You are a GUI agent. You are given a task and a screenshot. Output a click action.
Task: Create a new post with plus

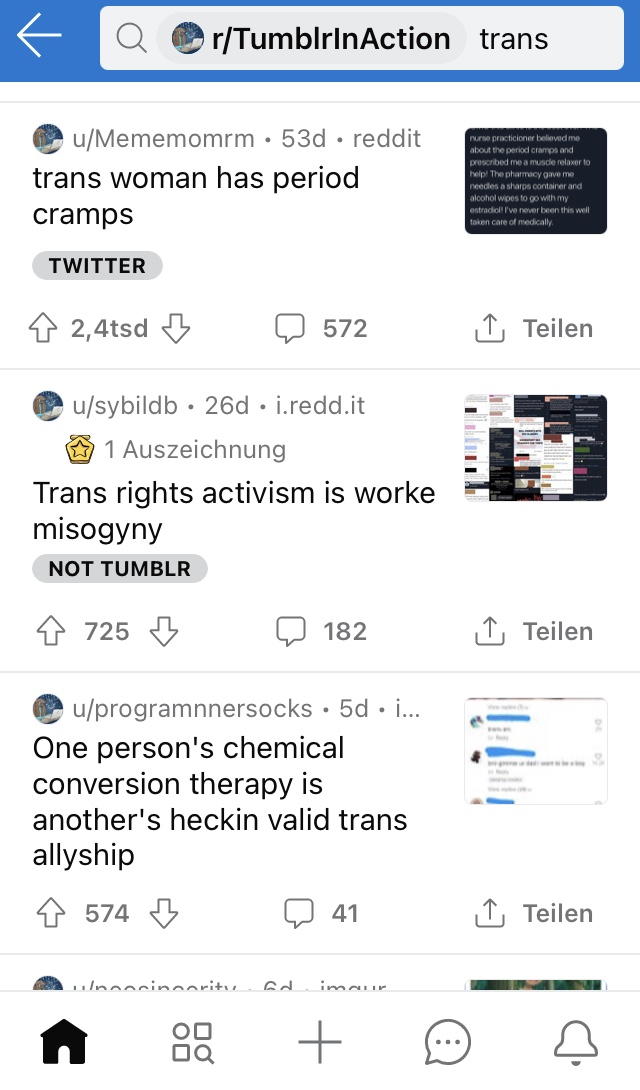click(320, 1042)
